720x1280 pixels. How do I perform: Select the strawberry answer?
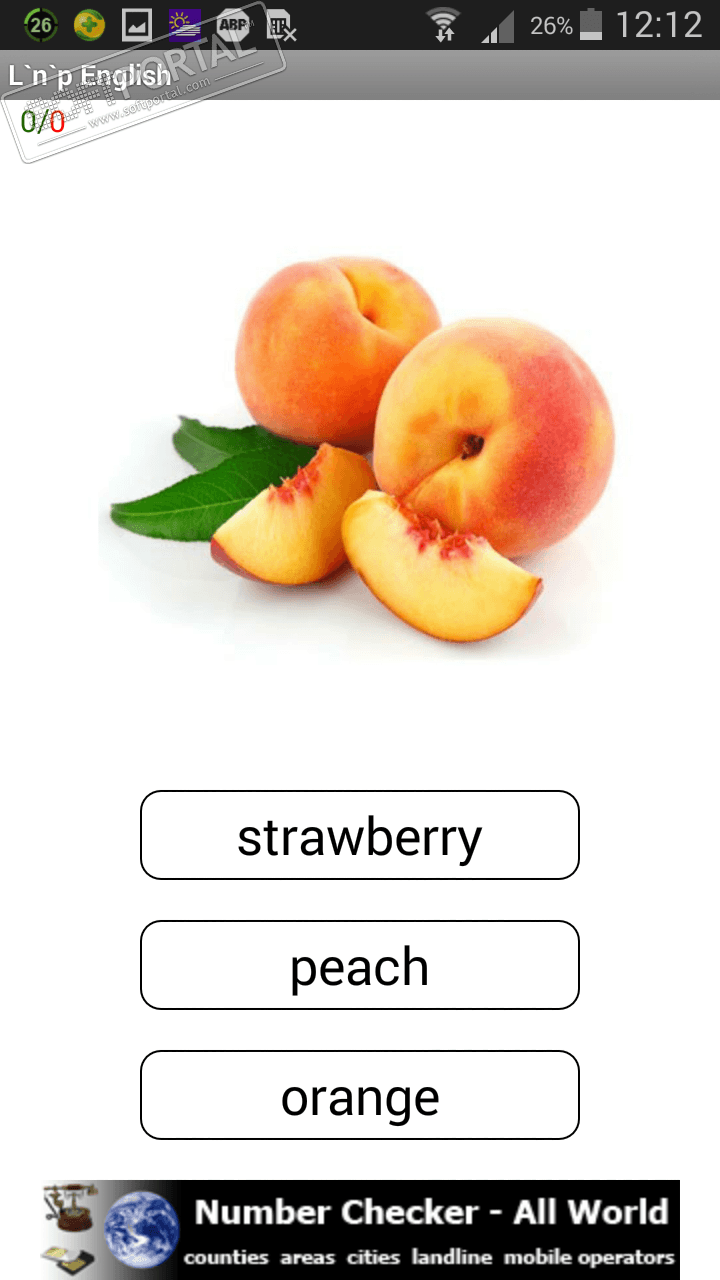(x=360, y=836)
